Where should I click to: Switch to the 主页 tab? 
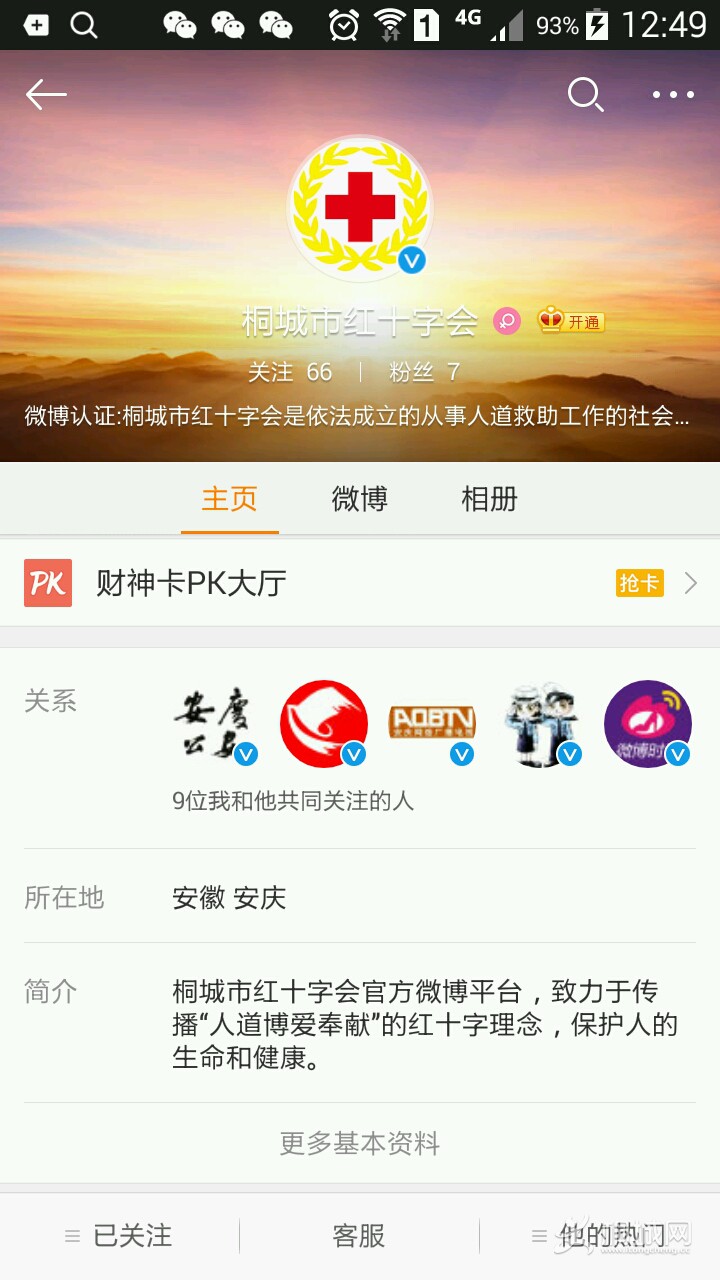point(230,499)
